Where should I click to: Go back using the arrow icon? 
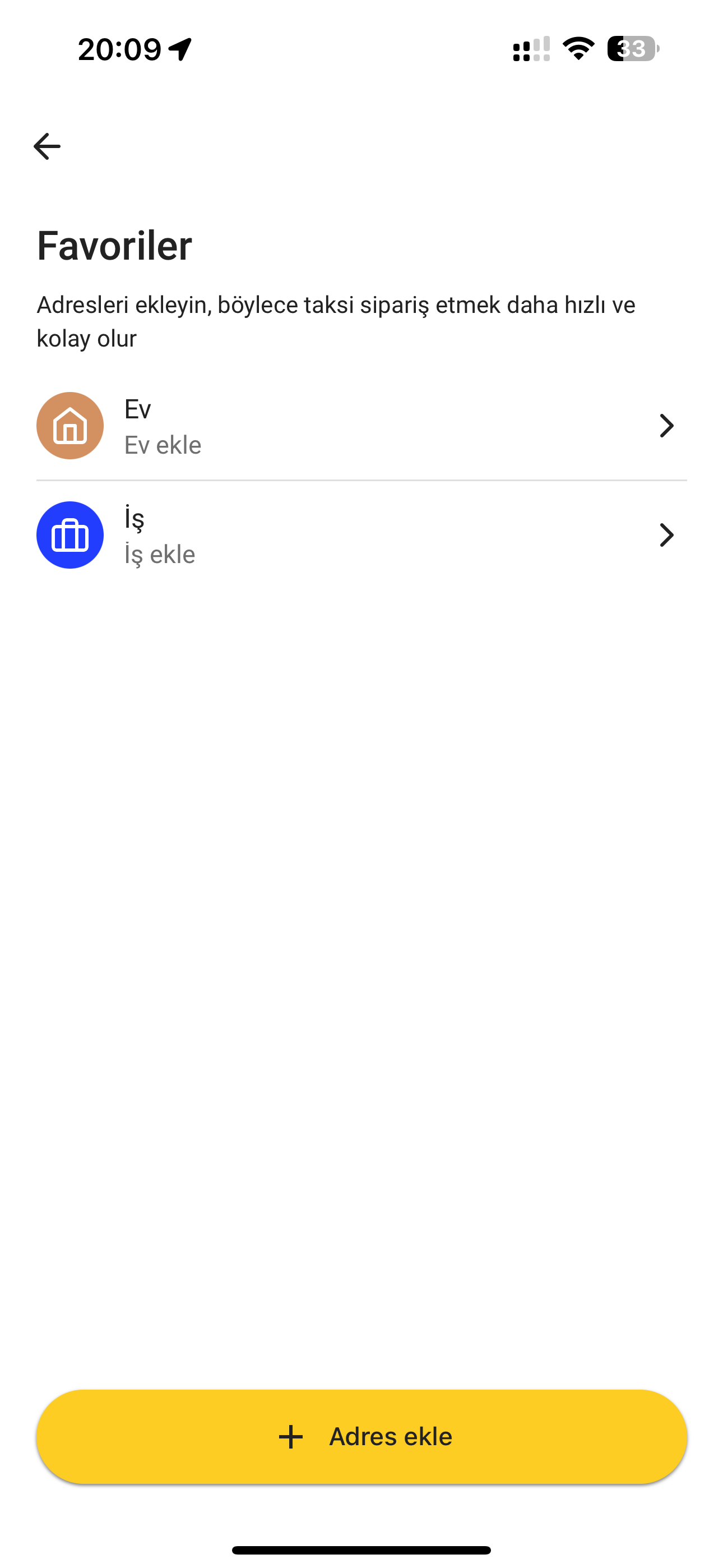pos(47,147)
